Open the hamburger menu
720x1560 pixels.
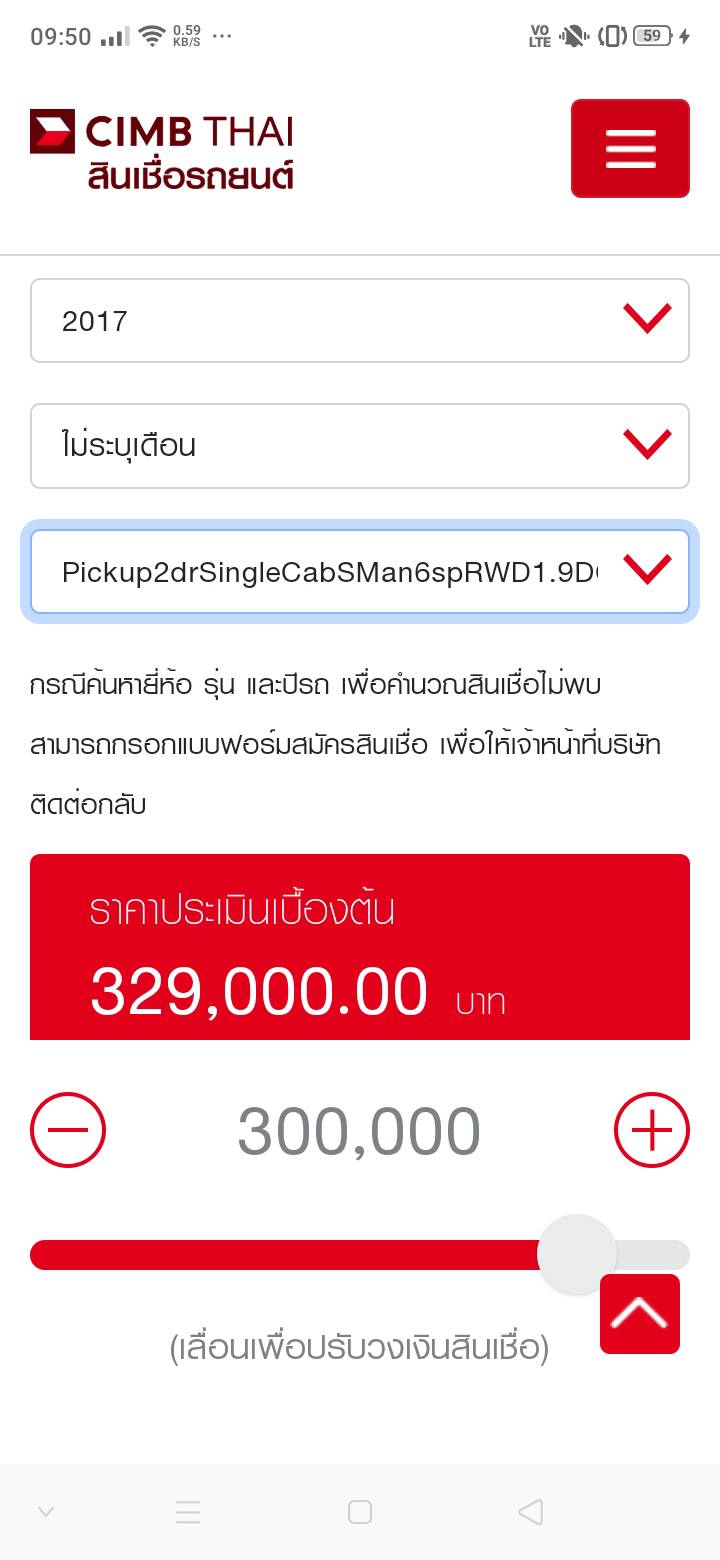pos(630,148)
